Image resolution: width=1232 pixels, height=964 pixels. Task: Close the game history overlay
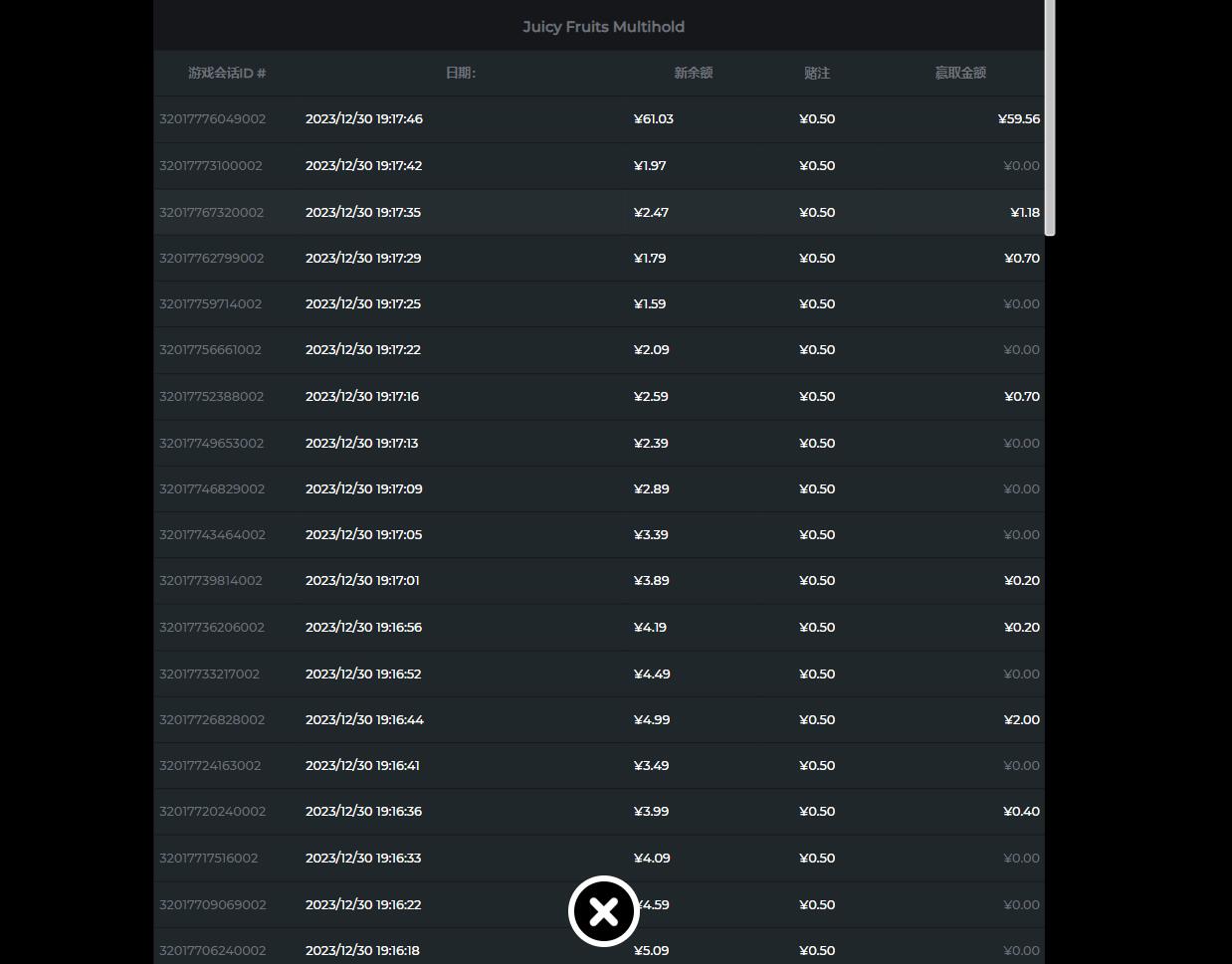point(603,911)
